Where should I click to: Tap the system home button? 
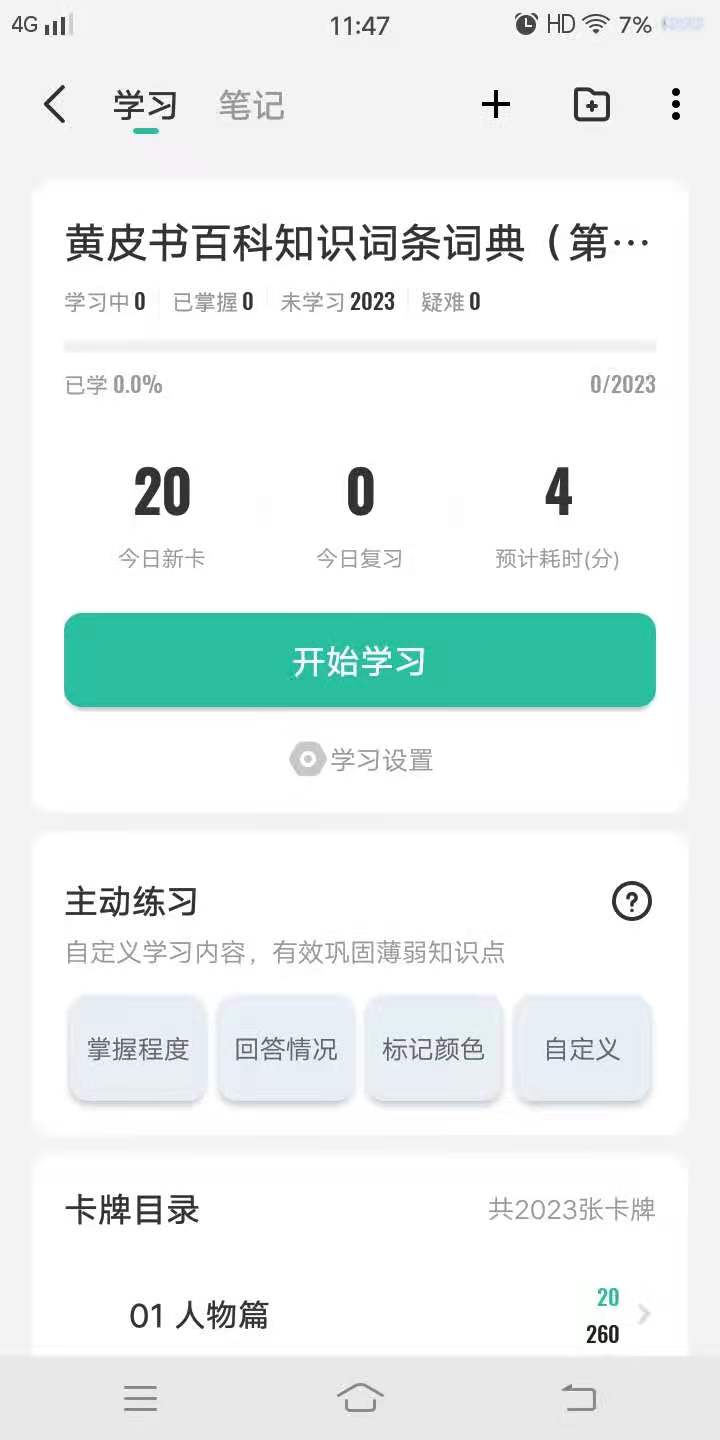click(x=360, y=1397)
